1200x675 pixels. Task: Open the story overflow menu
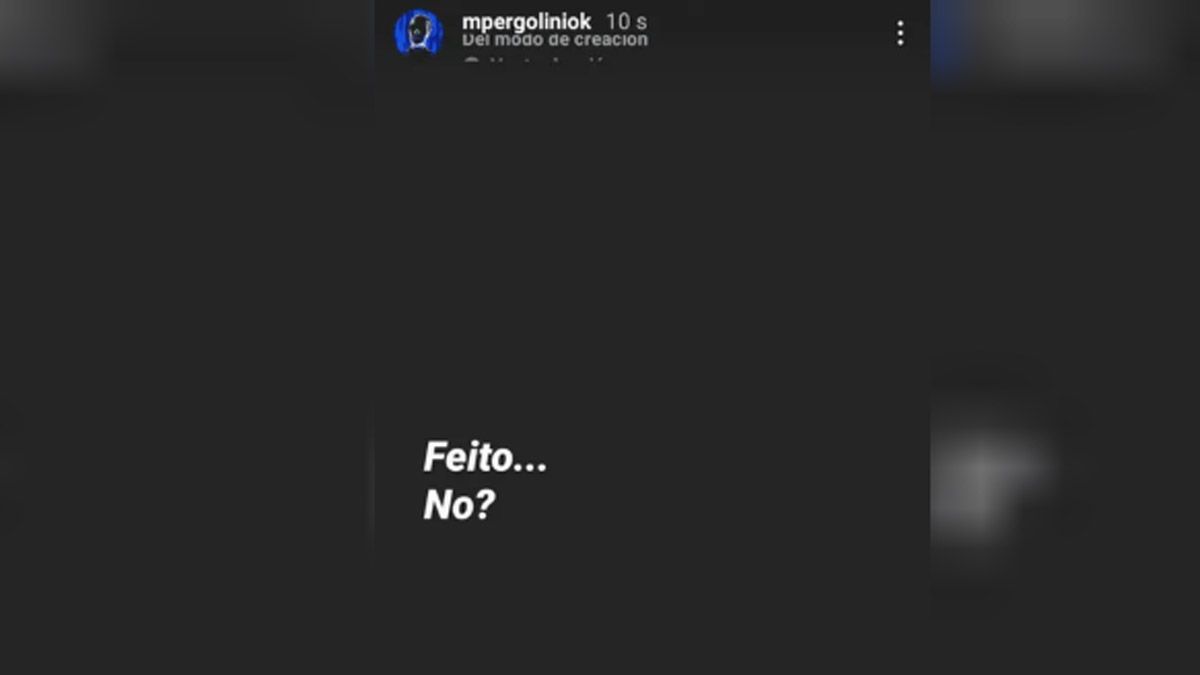(x=900, y=33)
